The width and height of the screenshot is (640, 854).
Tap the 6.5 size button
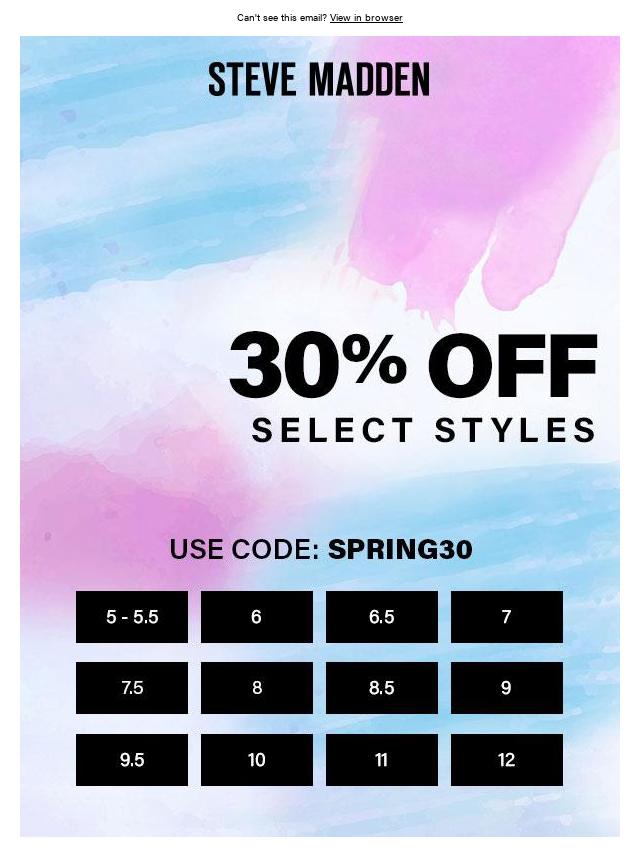[x=382, y=617]
